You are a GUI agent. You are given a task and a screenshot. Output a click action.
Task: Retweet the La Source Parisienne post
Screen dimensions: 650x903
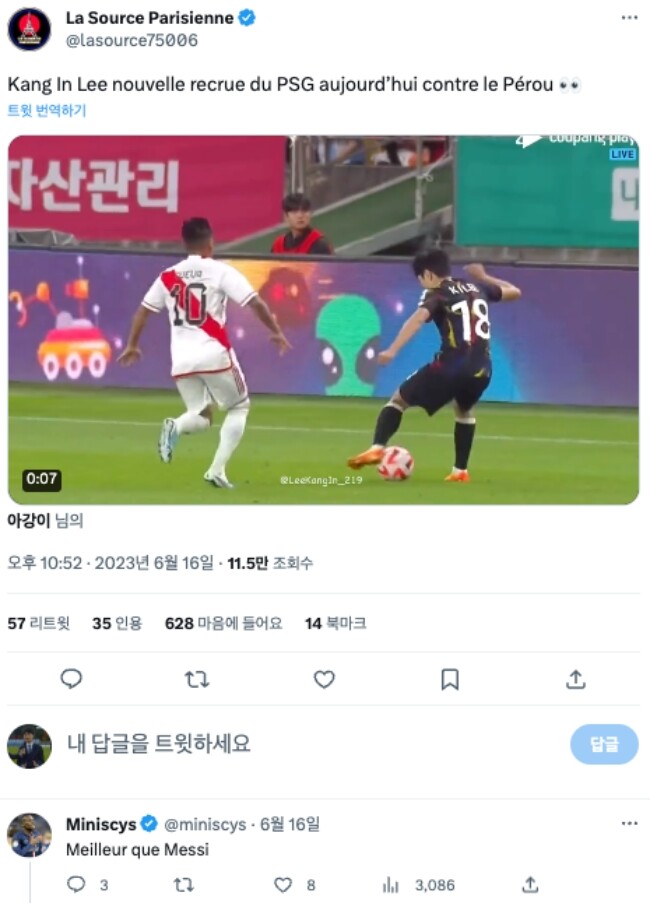(197, 679)
